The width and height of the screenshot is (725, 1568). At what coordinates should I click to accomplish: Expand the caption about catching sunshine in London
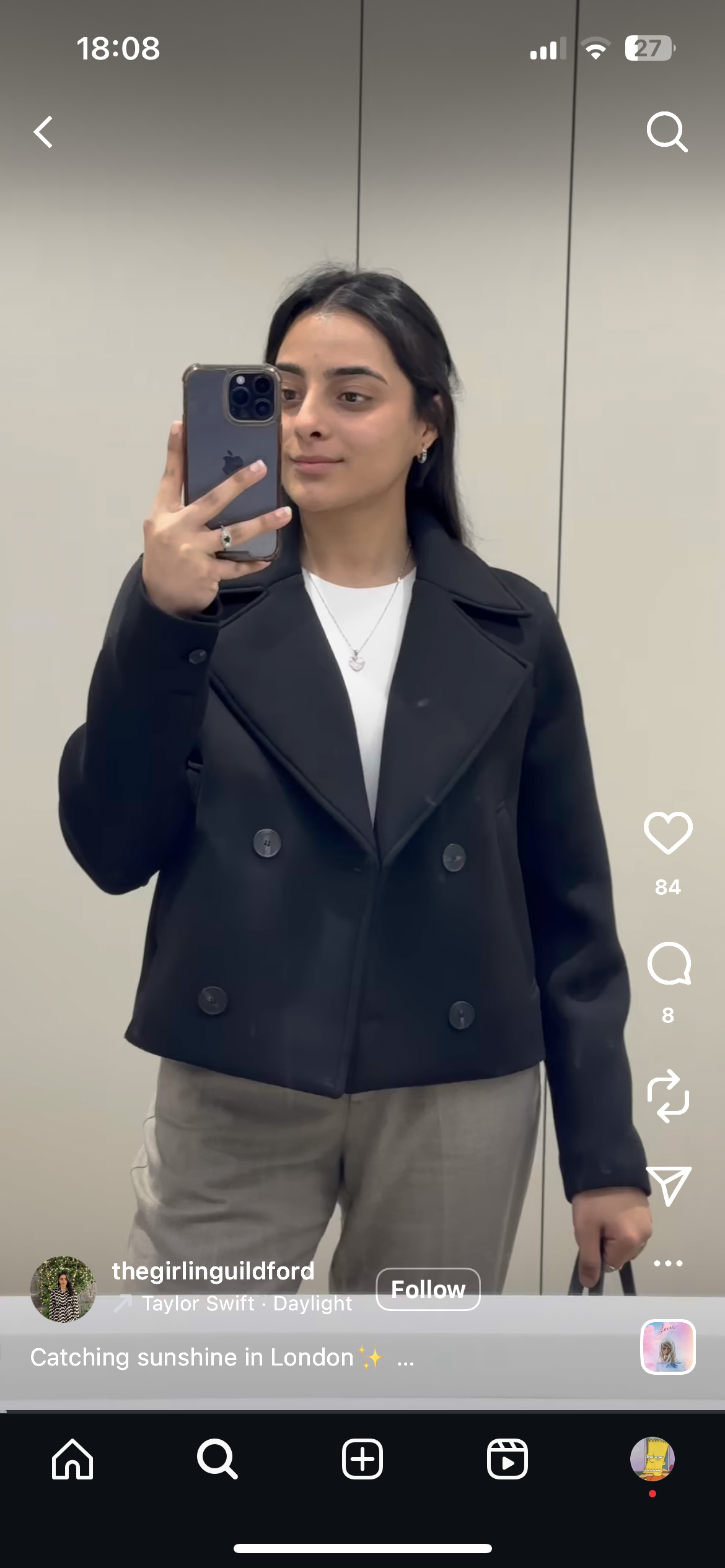(405, 1358)
